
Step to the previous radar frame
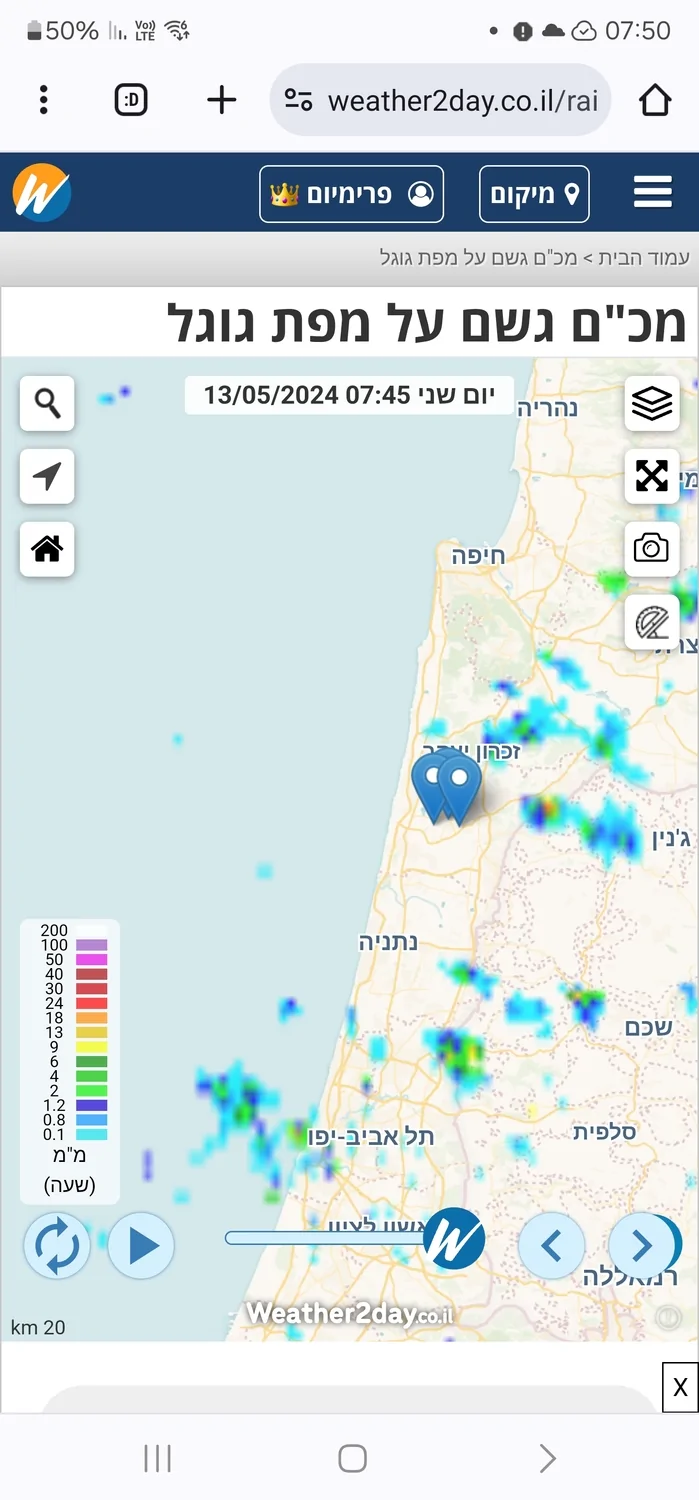click(551, 1245)
